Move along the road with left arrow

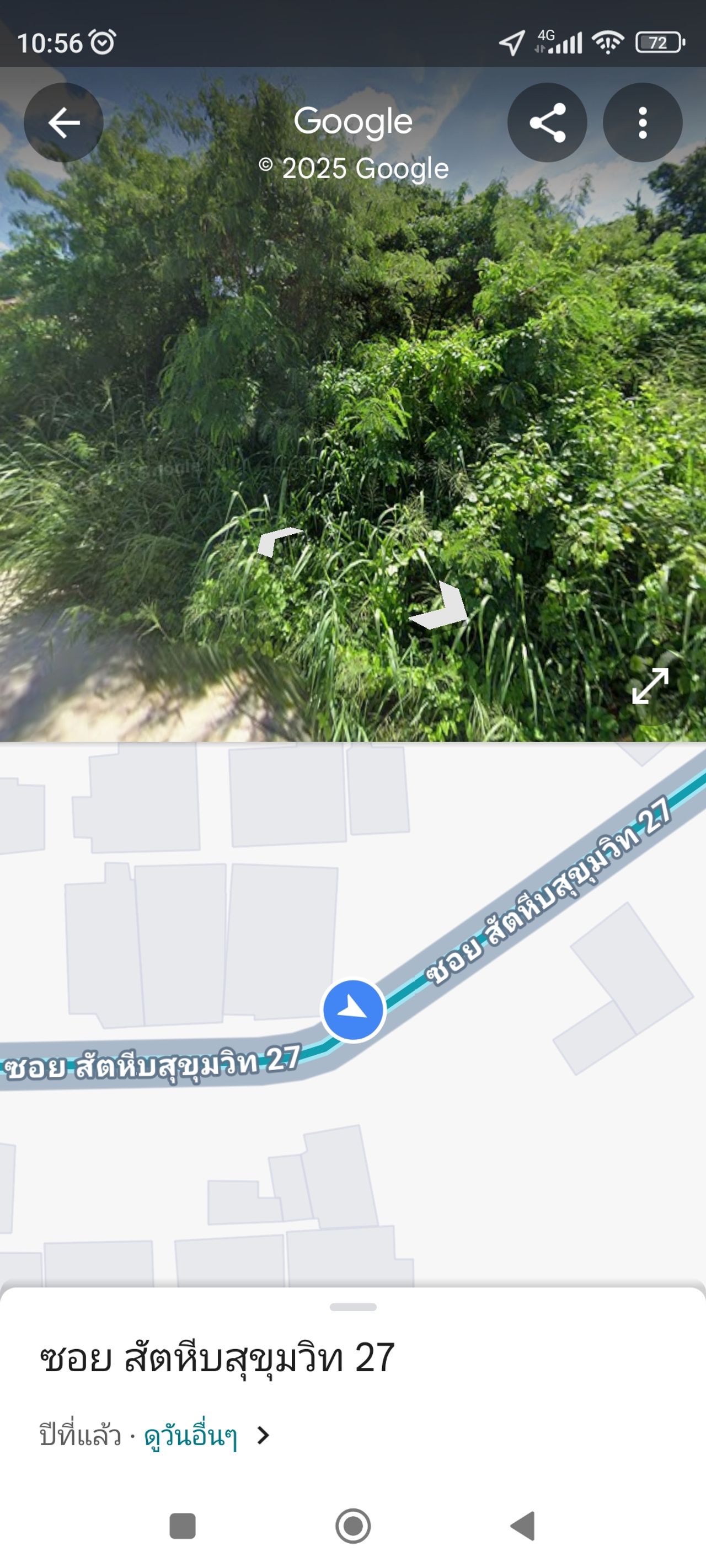277,540
